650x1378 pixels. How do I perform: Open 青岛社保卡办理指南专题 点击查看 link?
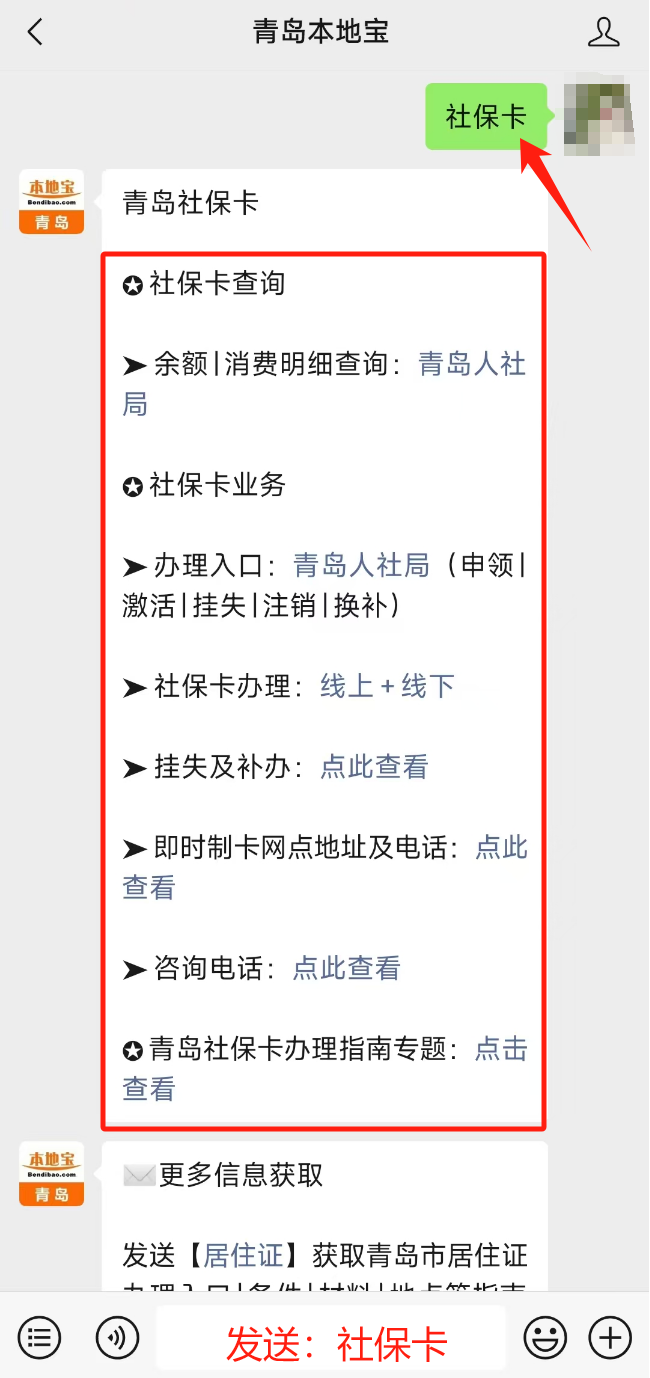coord(500,1049)
